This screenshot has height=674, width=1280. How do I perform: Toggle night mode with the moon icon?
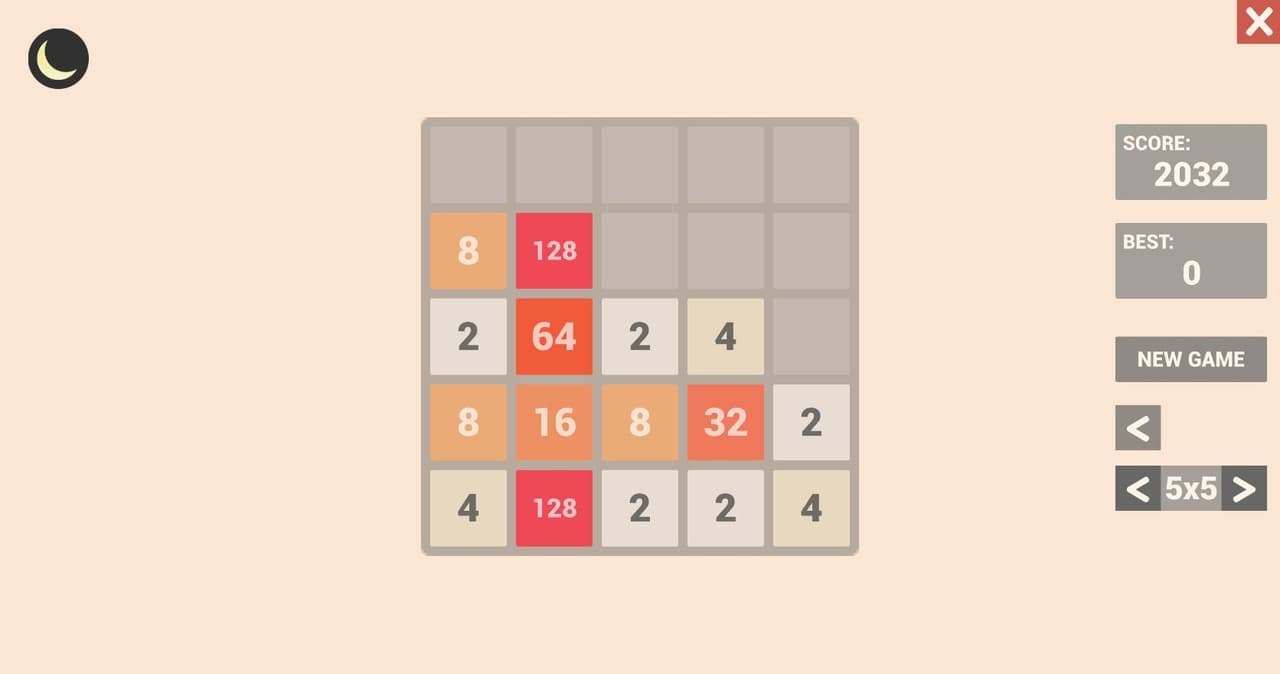58,58
